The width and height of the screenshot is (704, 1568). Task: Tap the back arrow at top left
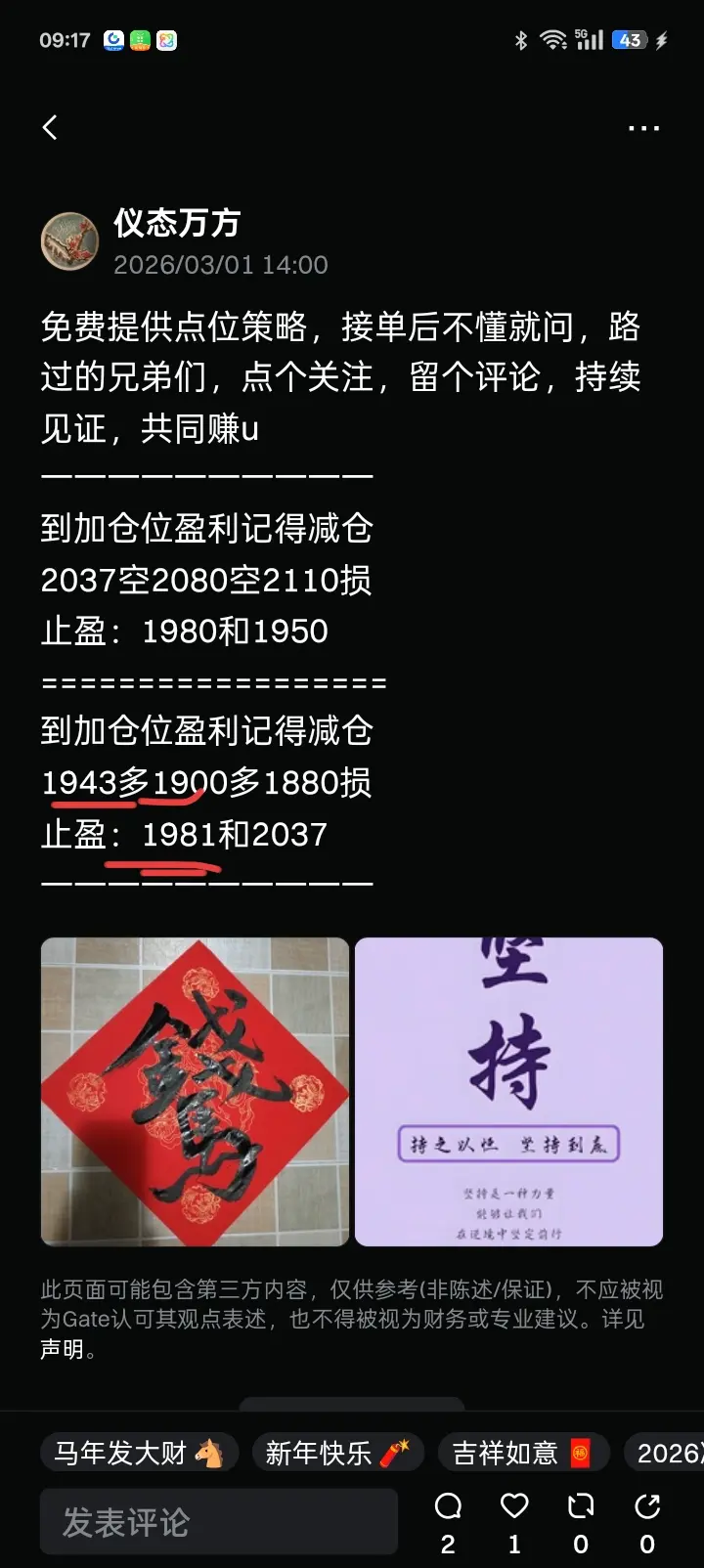[50, 127]
